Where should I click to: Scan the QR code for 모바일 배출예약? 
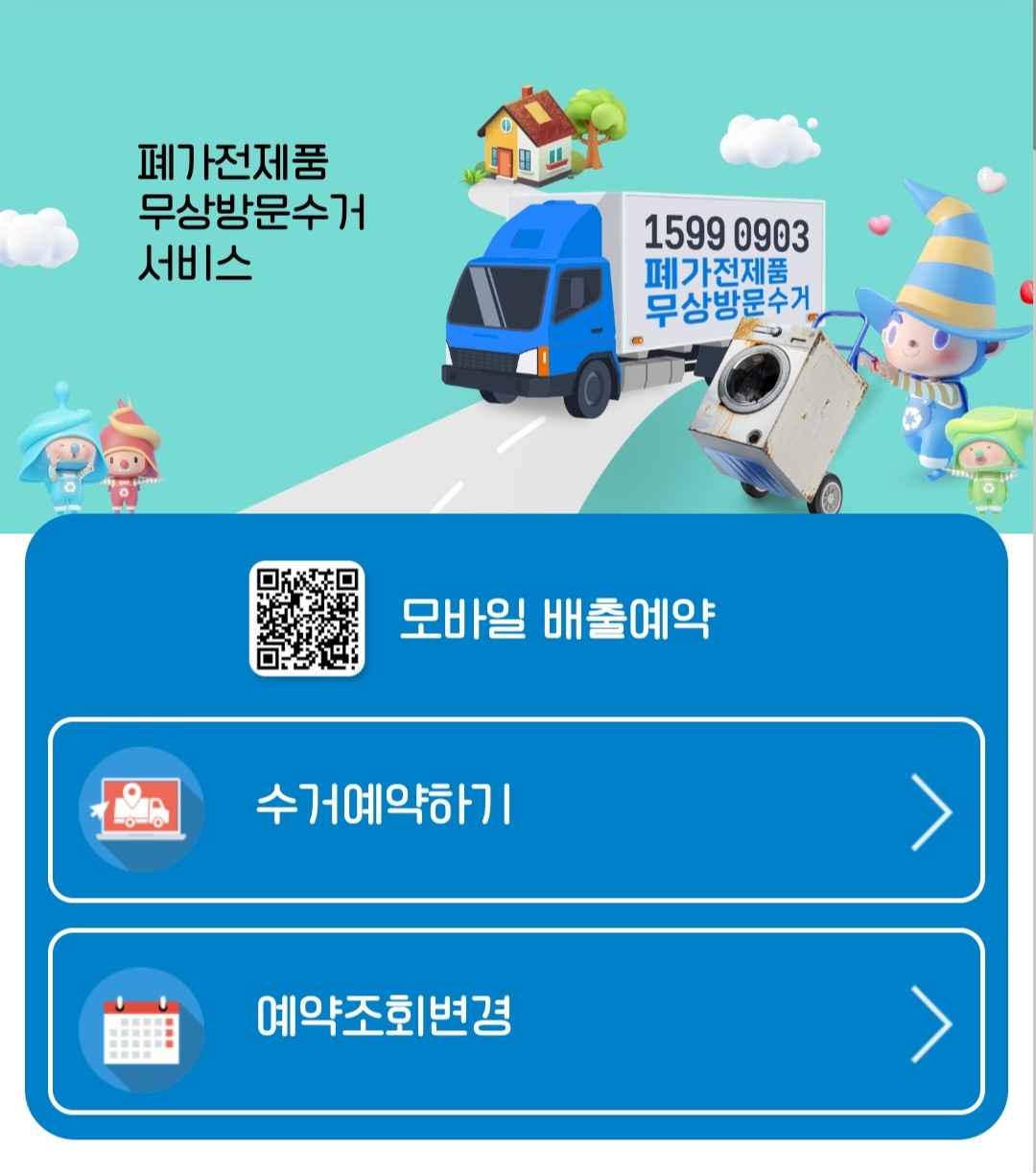click(309, 620)
